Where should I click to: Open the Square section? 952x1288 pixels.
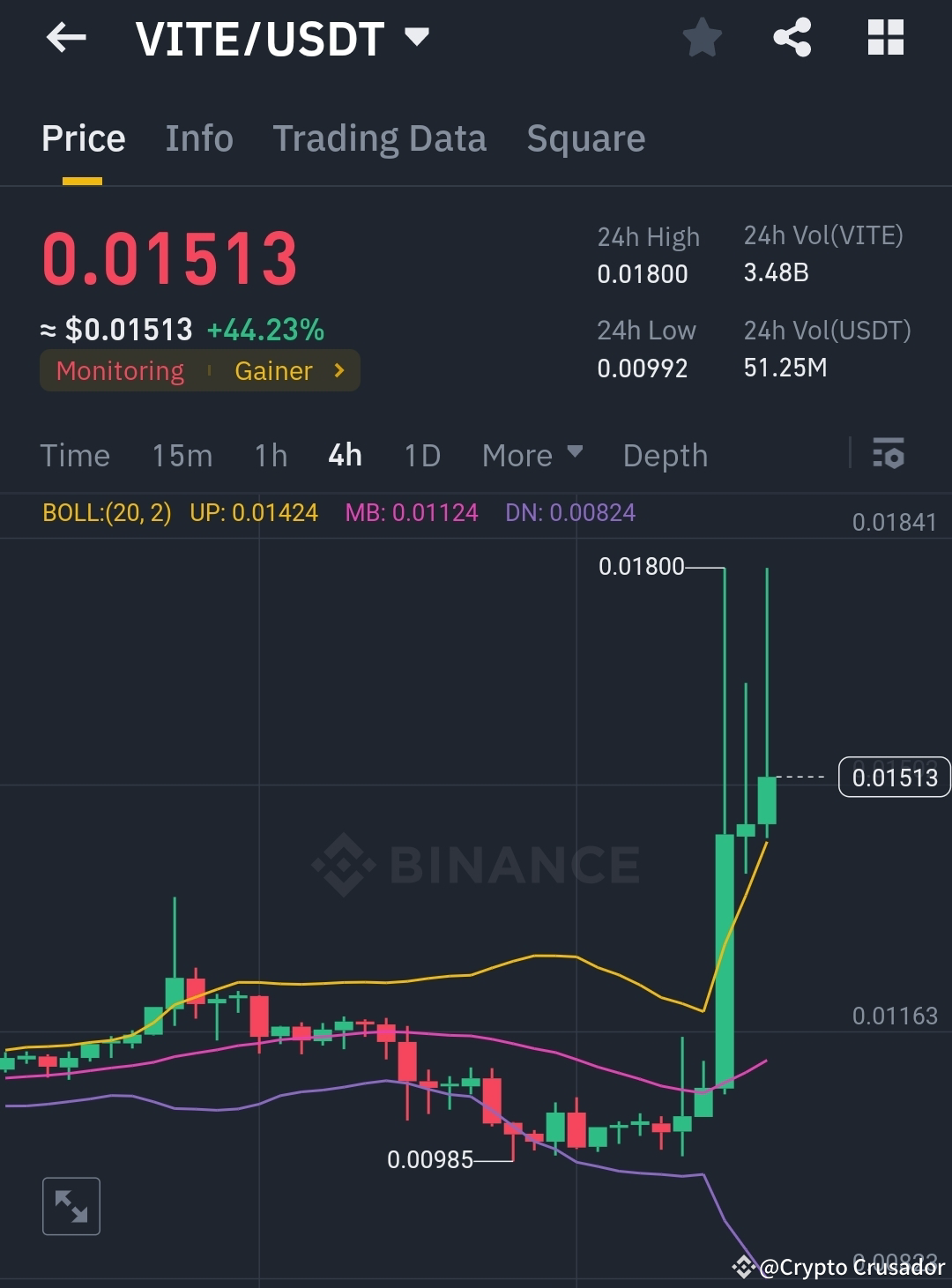pyautogui.click(x=585, y=138)
